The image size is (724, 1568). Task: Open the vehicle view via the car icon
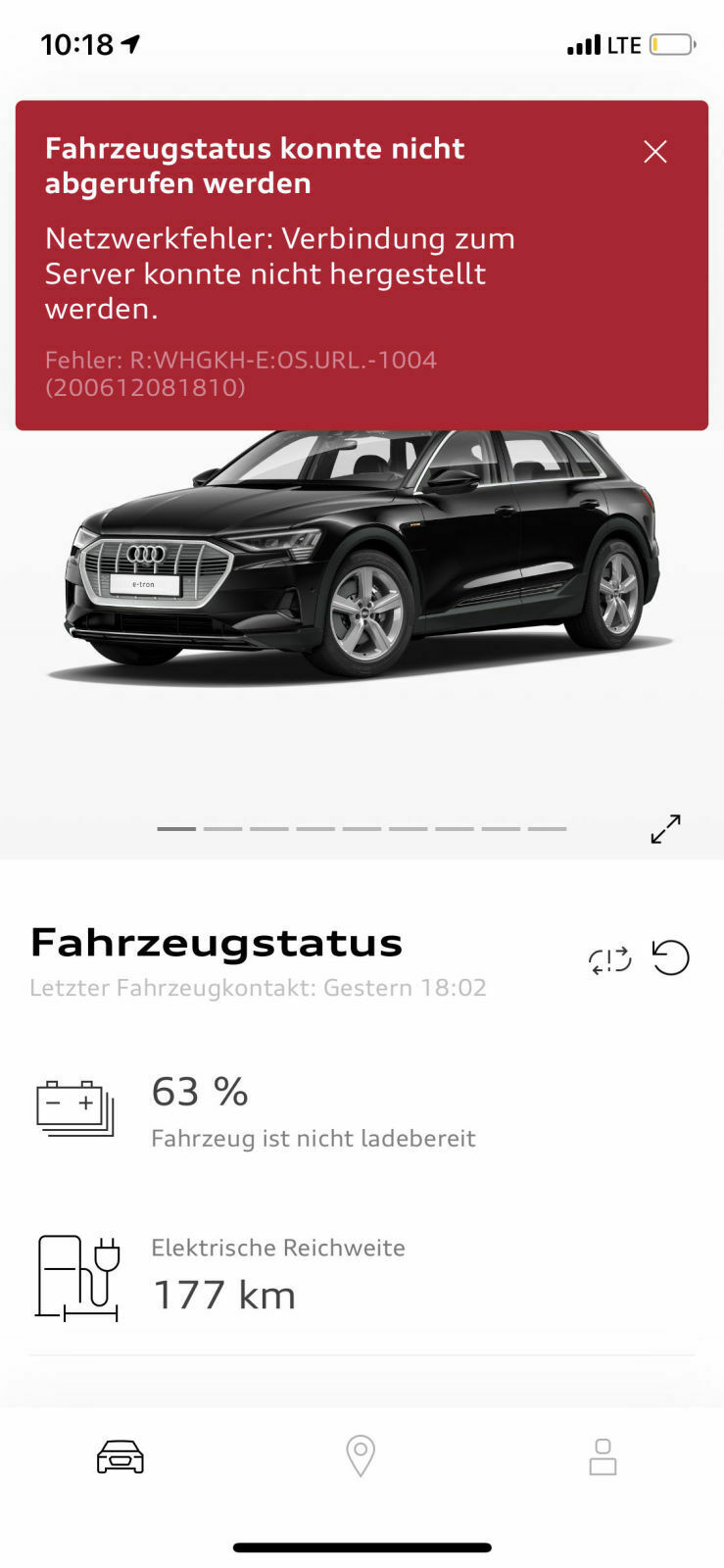[x=121, y=1457]
